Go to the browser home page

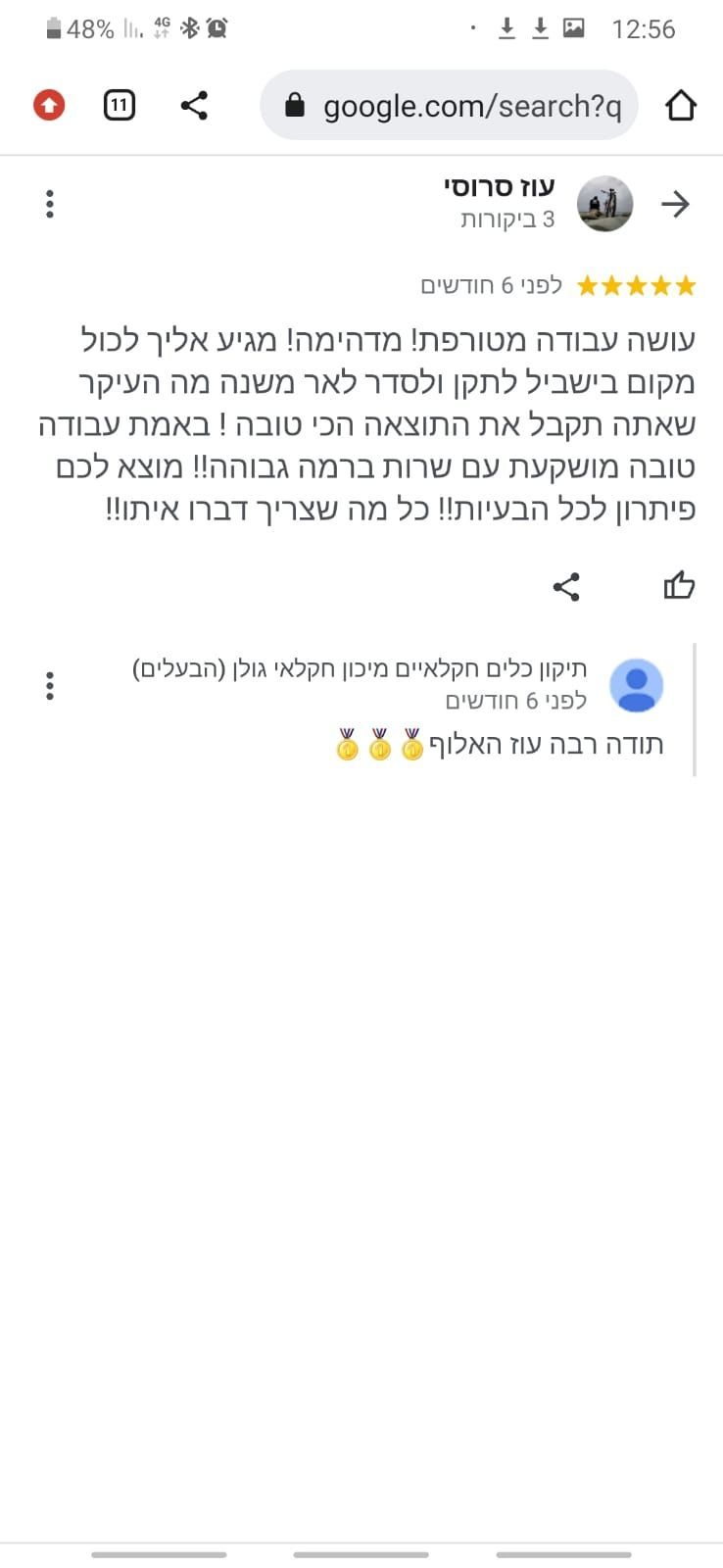pyautogui.click(x=680, y=105)
